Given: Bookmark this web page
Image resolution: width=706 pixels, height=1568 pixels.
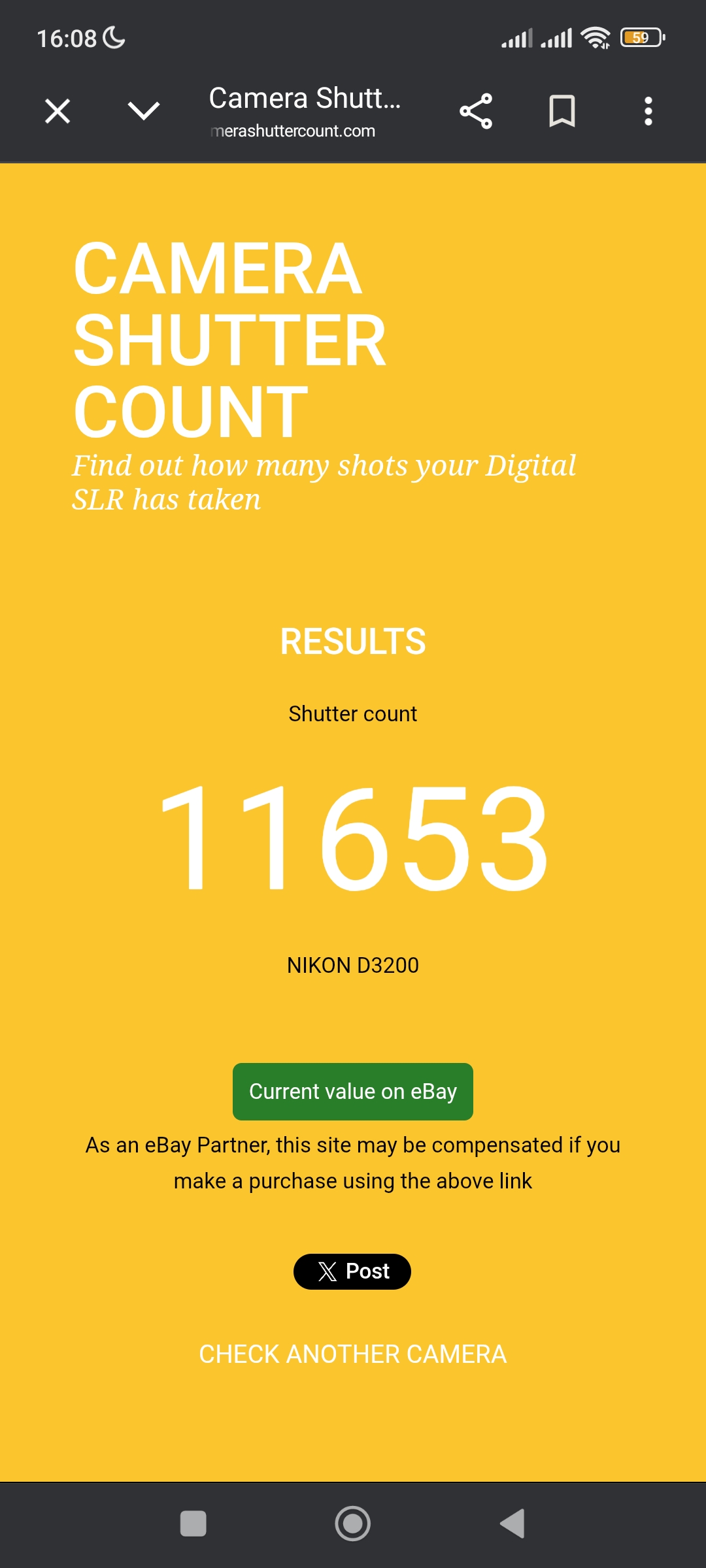Looking at the screenshot, I should (562, 111).
